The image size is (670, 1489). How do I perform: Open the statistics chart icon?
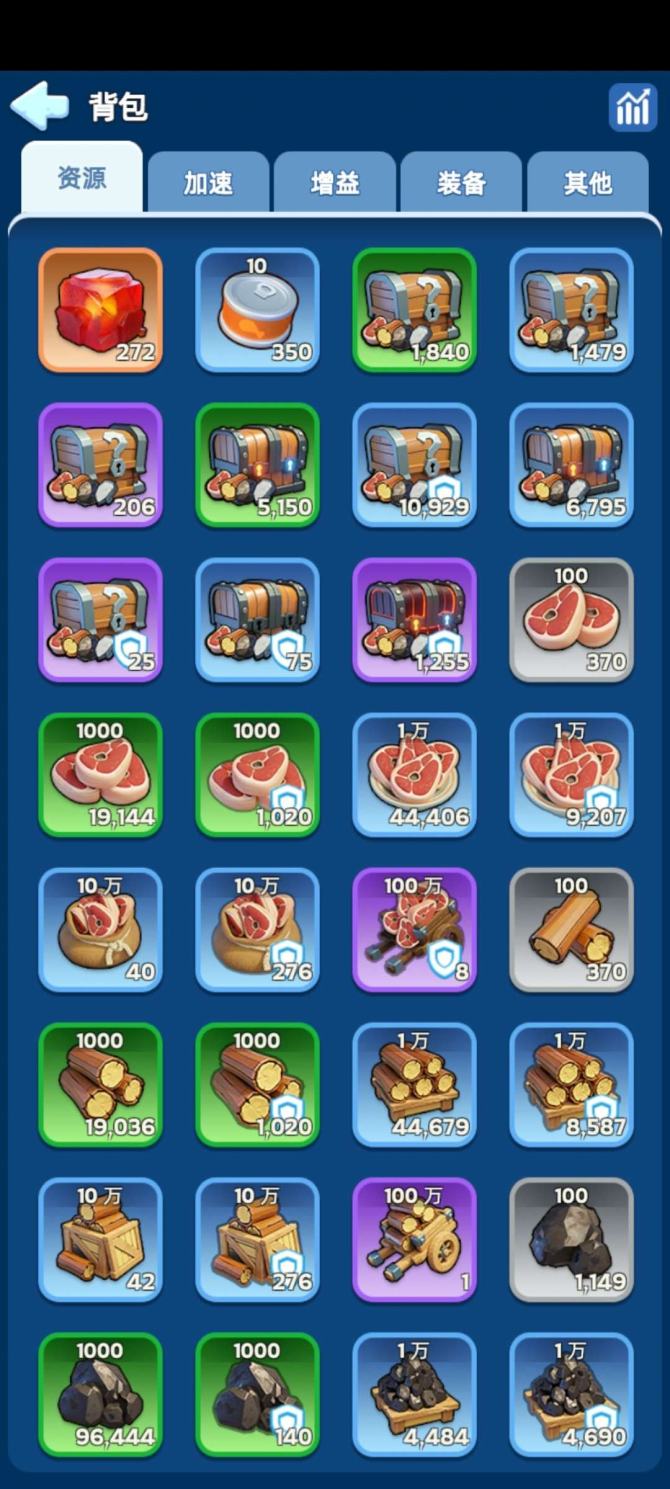tap(632, 107)
